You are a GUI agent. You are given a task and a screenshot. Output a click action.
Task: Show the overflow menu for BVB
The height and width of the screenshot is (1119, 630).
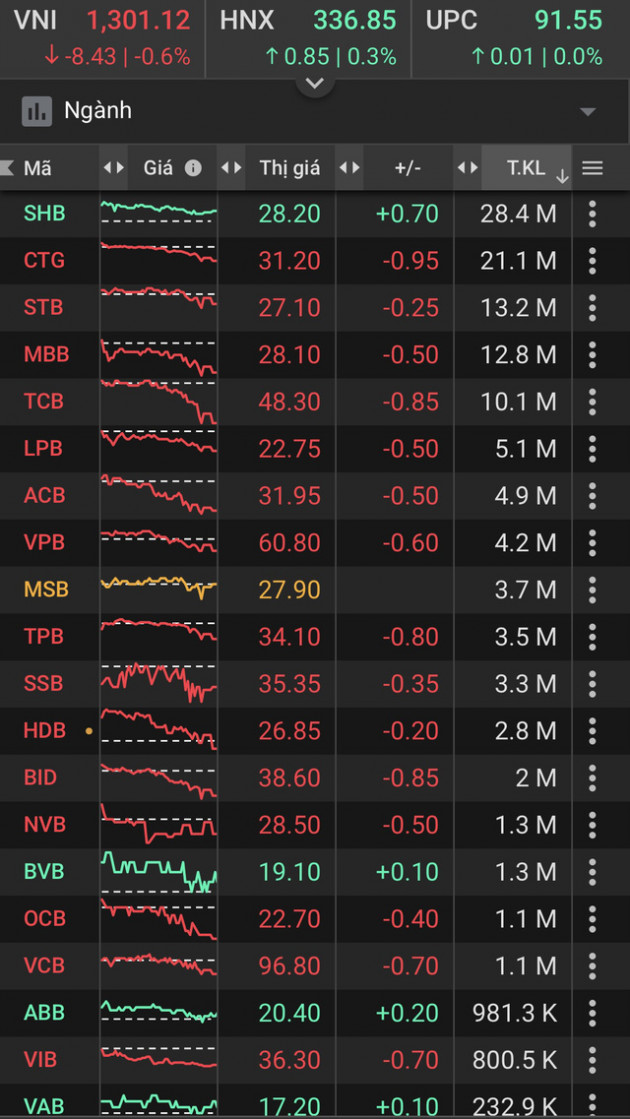point(593,872)
